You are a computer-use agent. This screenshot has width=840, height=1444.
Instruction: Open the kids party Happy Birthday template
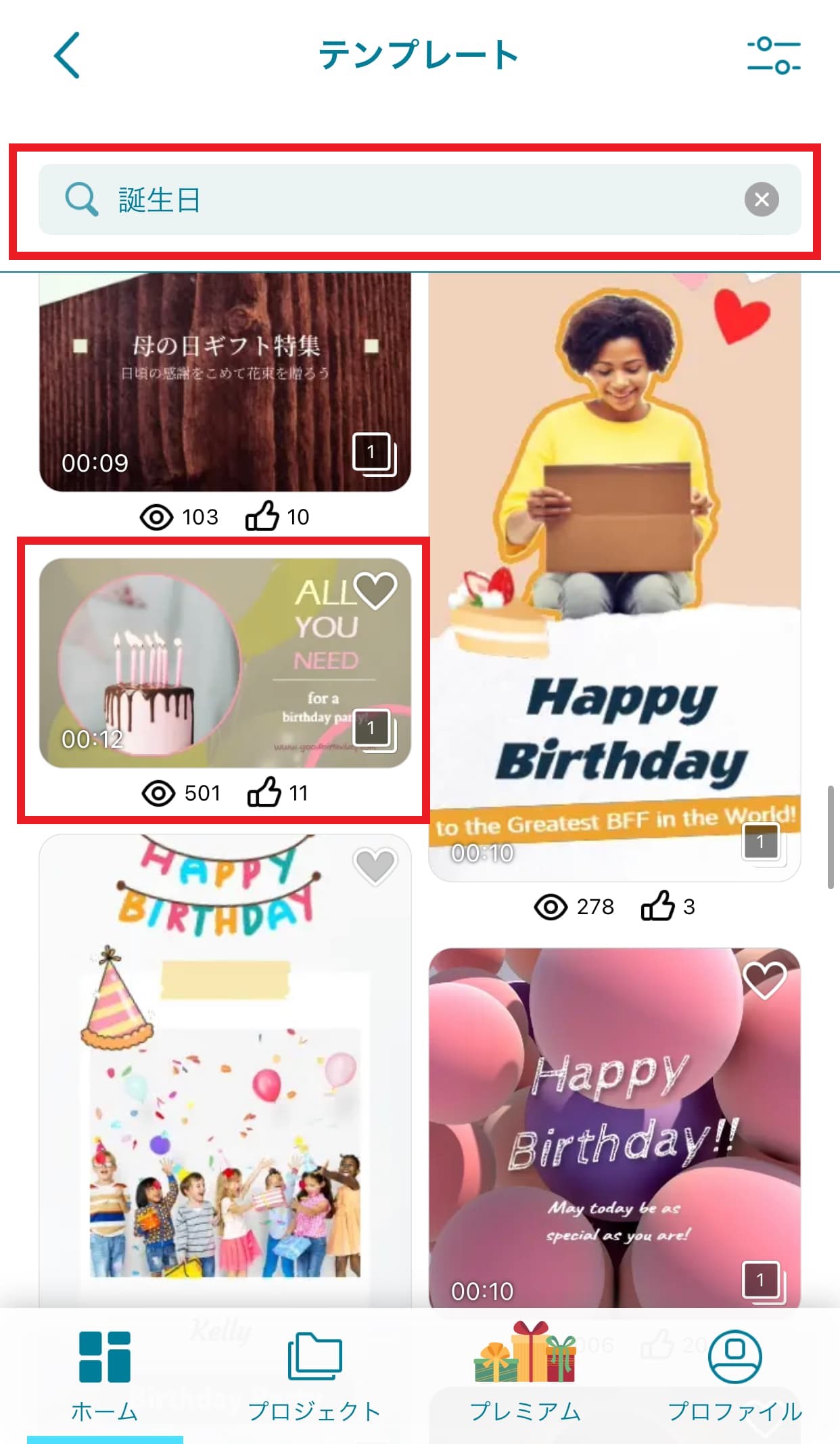[x=225, y=1083]
